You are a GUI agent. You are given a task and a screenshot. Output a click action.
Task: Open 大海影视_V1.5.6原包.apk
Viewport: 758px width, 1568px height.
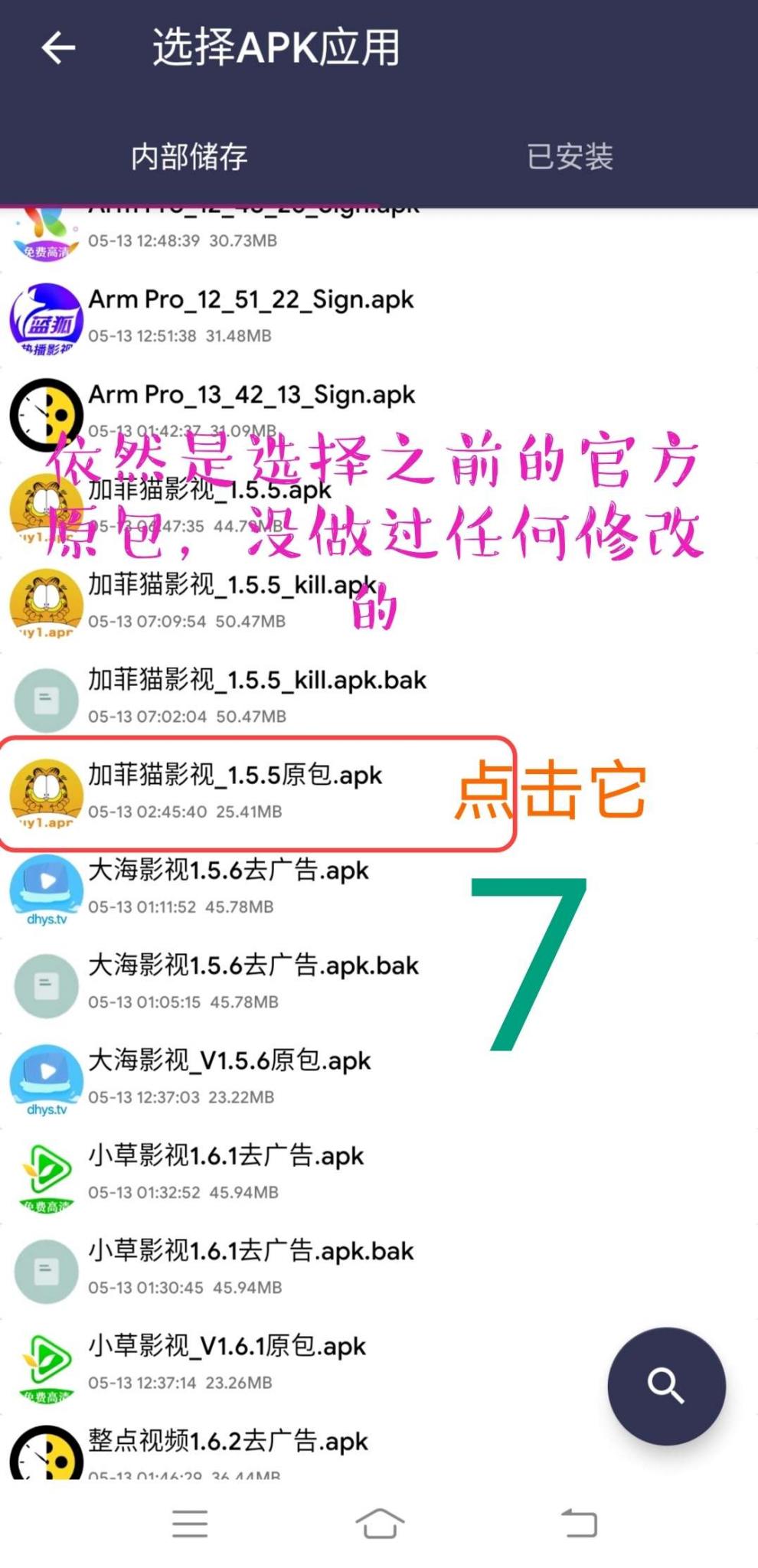(230, 1077)
